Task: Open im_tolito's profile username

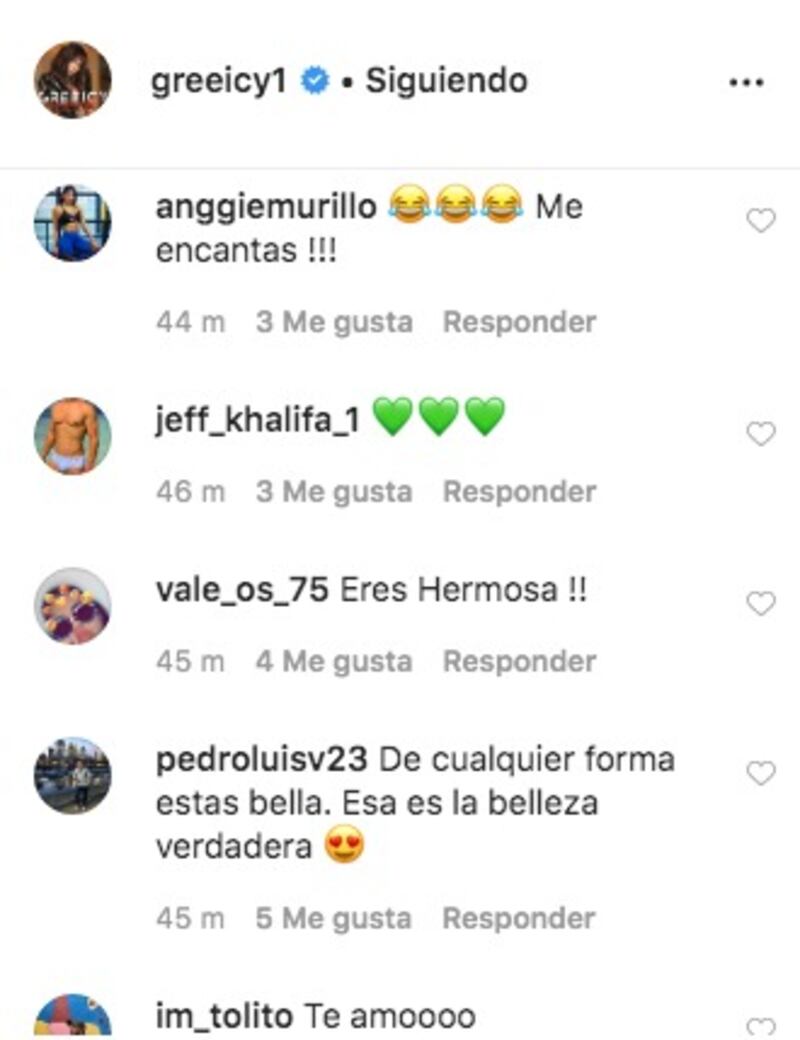Action: (x=224, y=1017)
